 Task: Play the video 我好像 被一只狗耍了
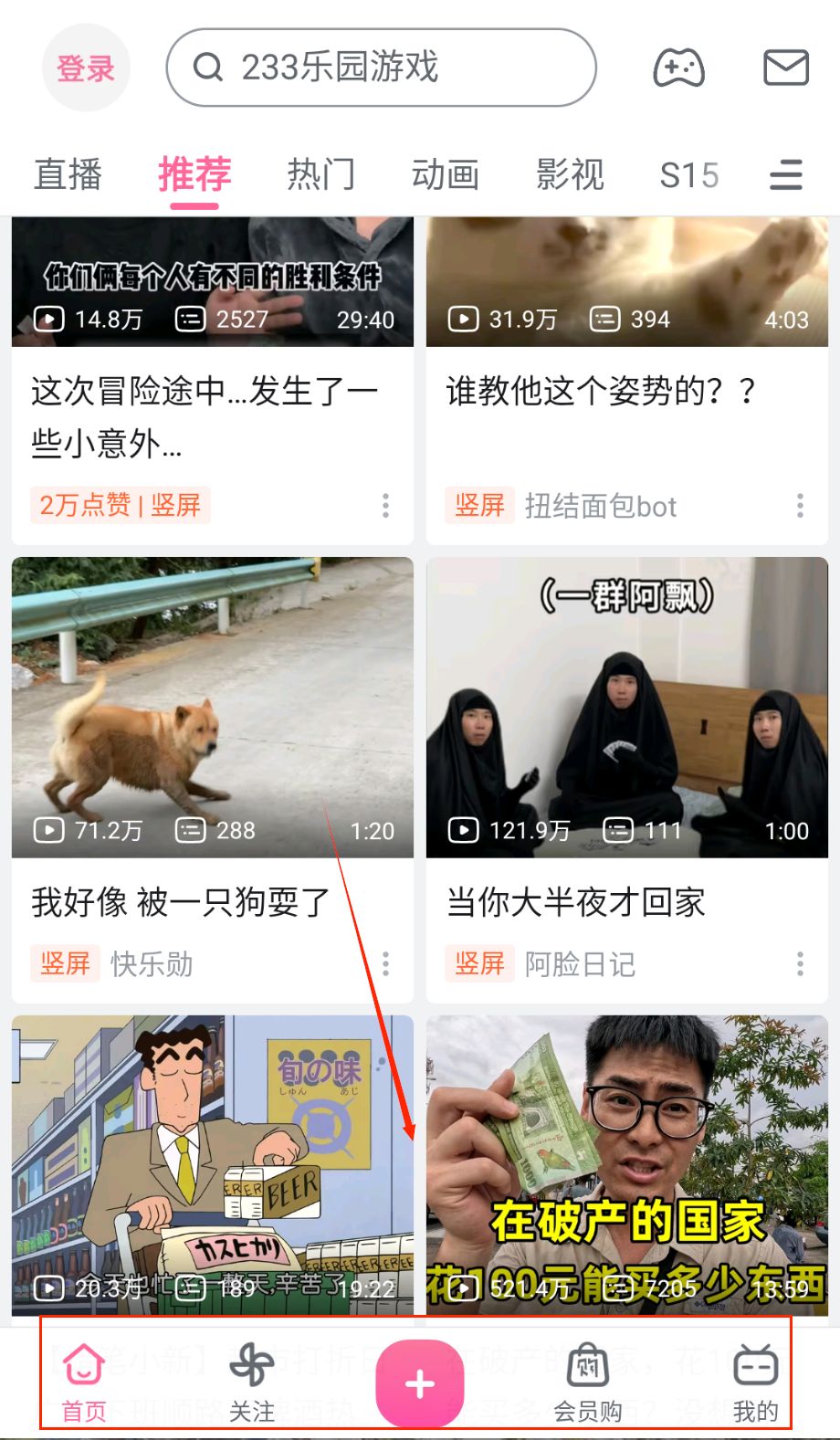point(212,708)
